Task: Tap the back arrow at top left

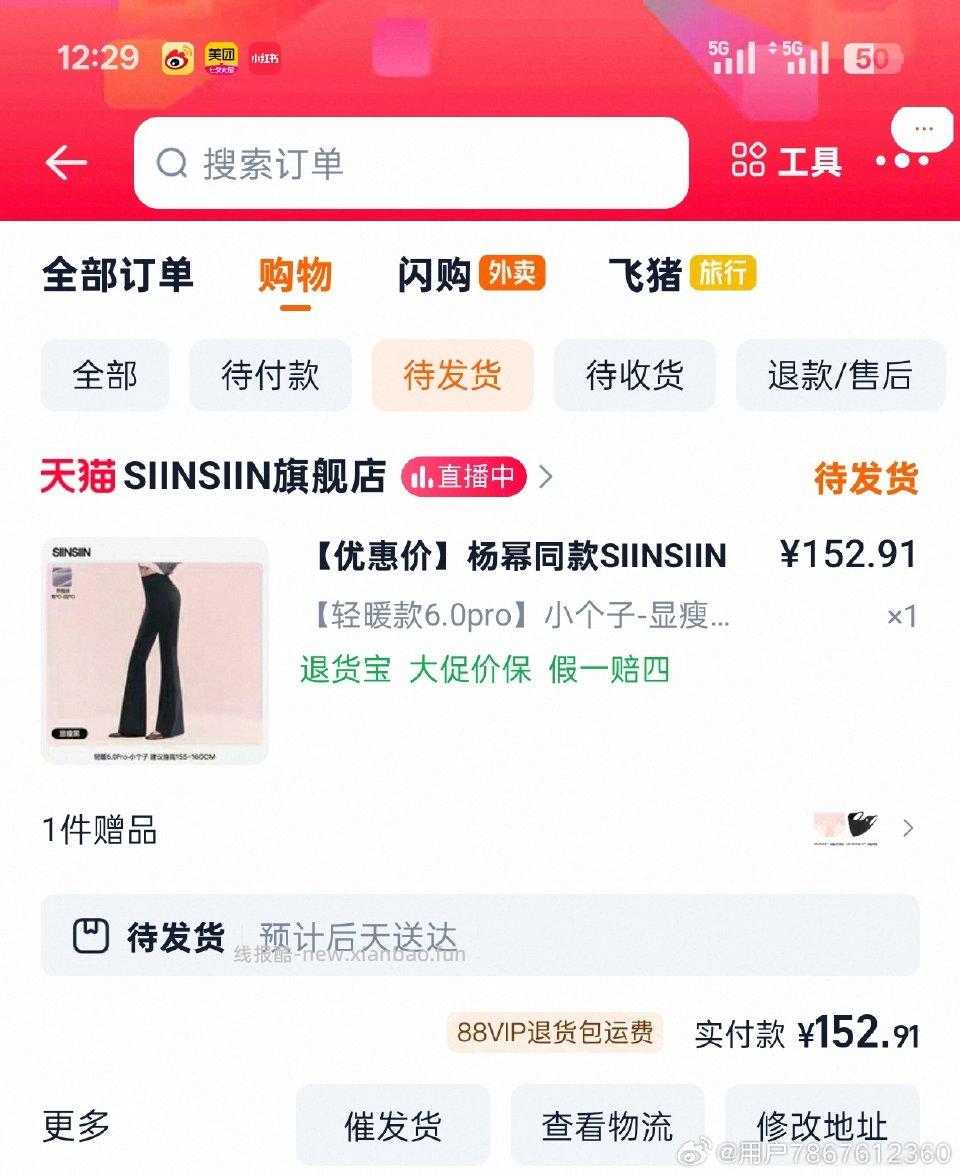Action: 66,163
